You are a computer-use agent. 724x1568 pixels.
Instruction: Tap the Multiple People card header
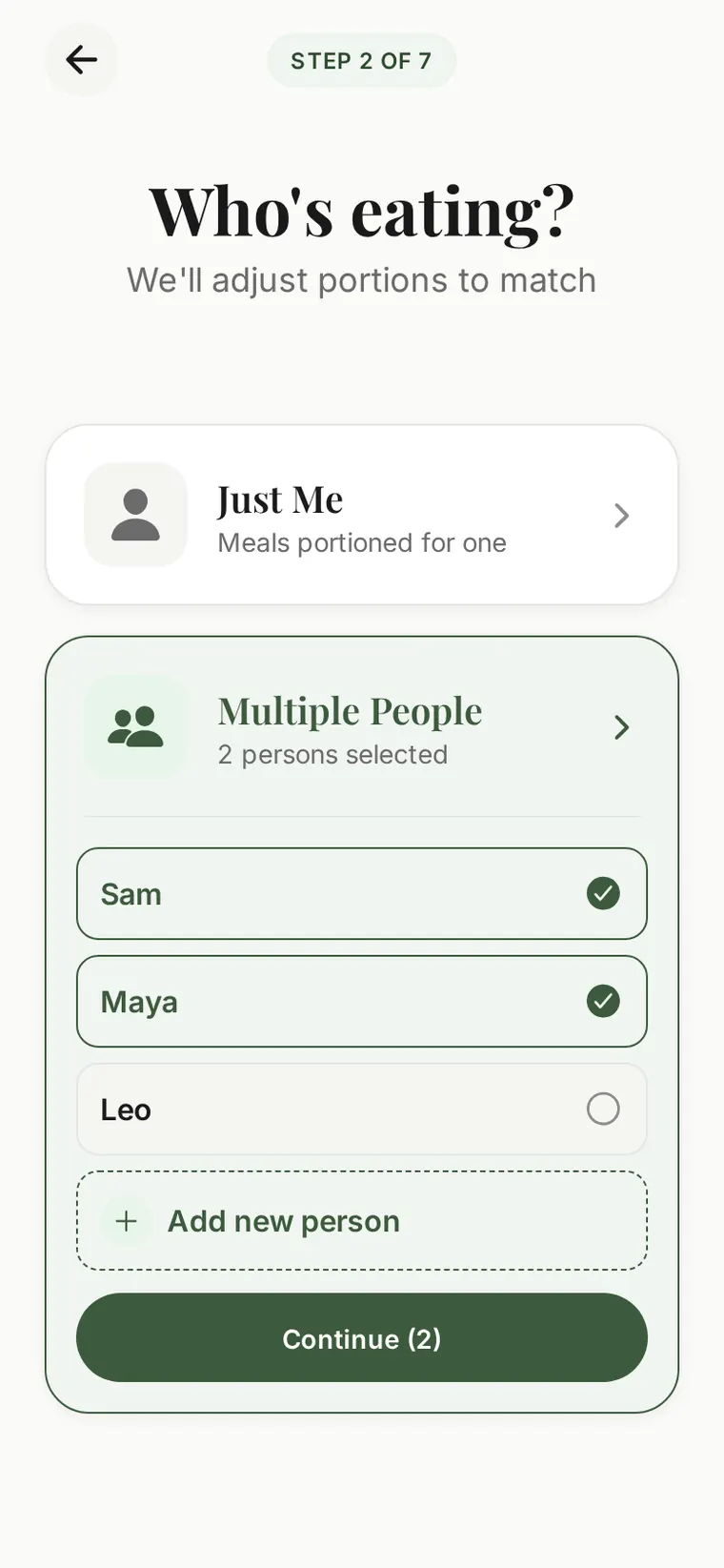[x=362, y=727]
